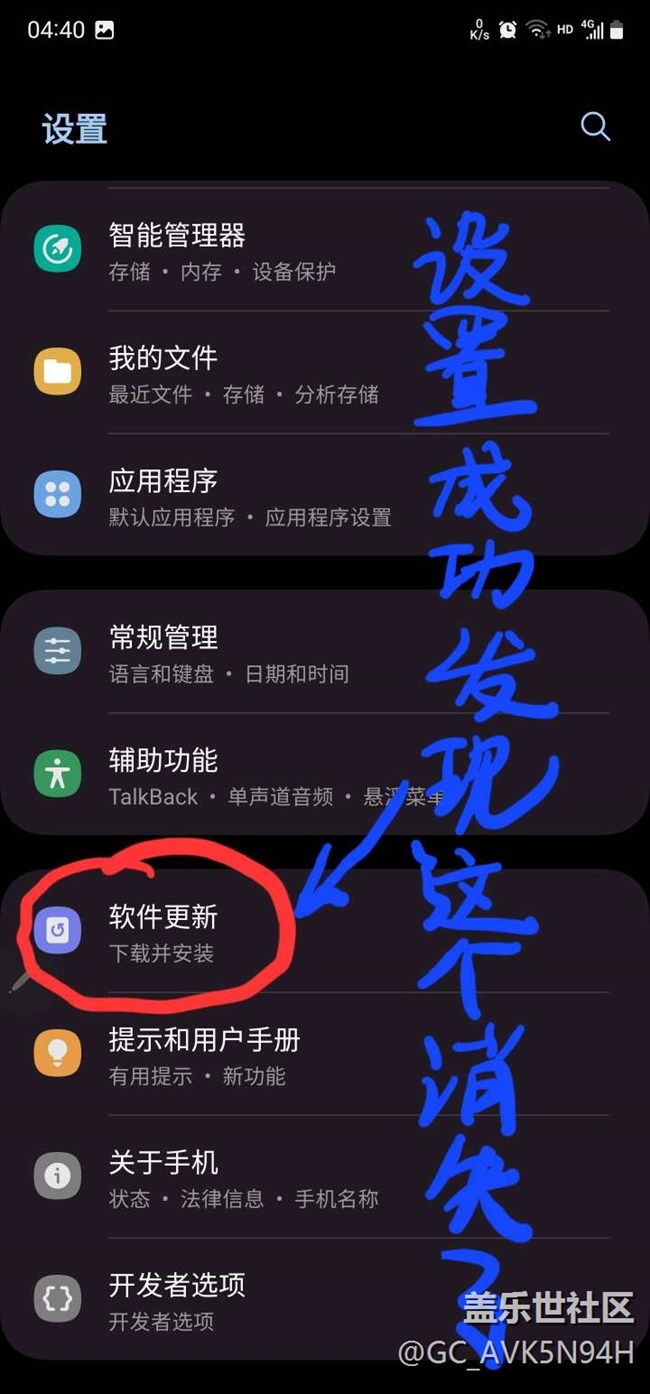Open 软件更新 row
Image resolution: width=650 pixels, height=1394 pixels.
tap(325, 932)
